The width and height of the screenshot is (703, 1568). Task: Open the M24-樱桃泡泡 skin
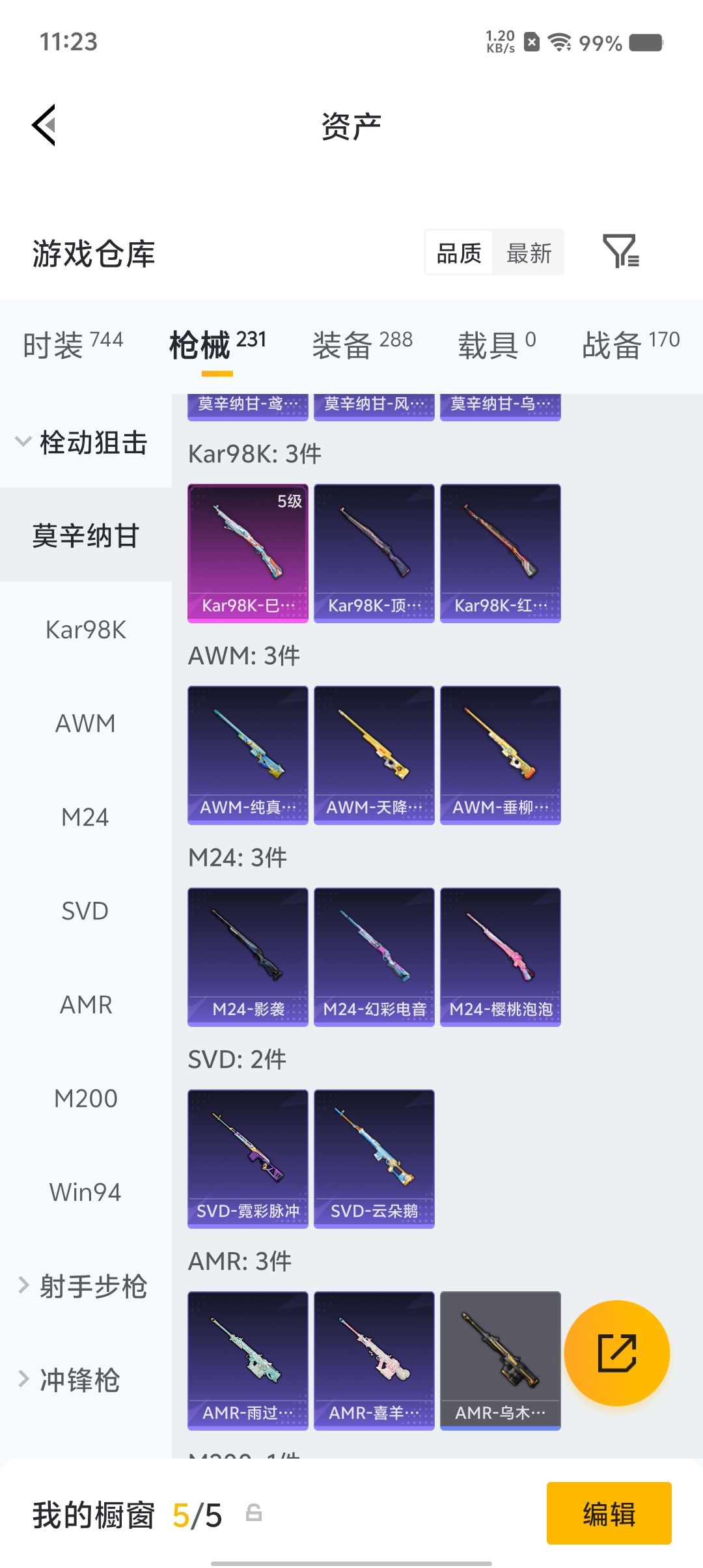point(500,956)
